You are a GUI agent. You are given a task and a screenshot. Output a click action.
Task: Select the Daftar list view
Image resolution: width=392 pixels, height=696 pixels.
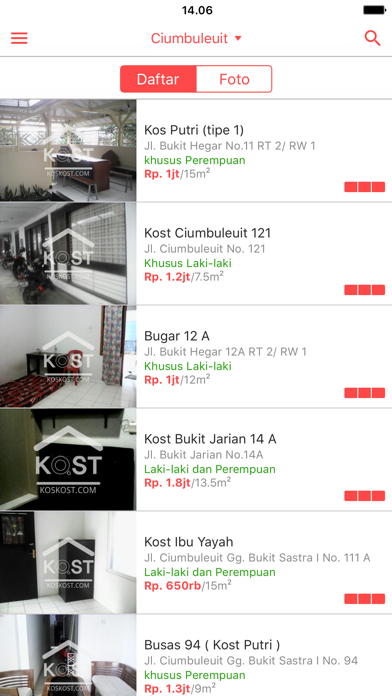coord(158,79)
